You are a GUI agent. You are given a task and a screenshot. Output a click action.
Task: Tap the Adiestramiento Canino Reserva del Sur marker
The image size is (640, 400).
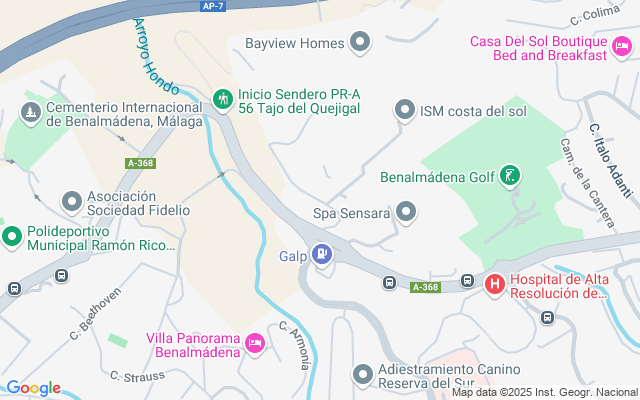pyautogui.click(x=363, y=375)
